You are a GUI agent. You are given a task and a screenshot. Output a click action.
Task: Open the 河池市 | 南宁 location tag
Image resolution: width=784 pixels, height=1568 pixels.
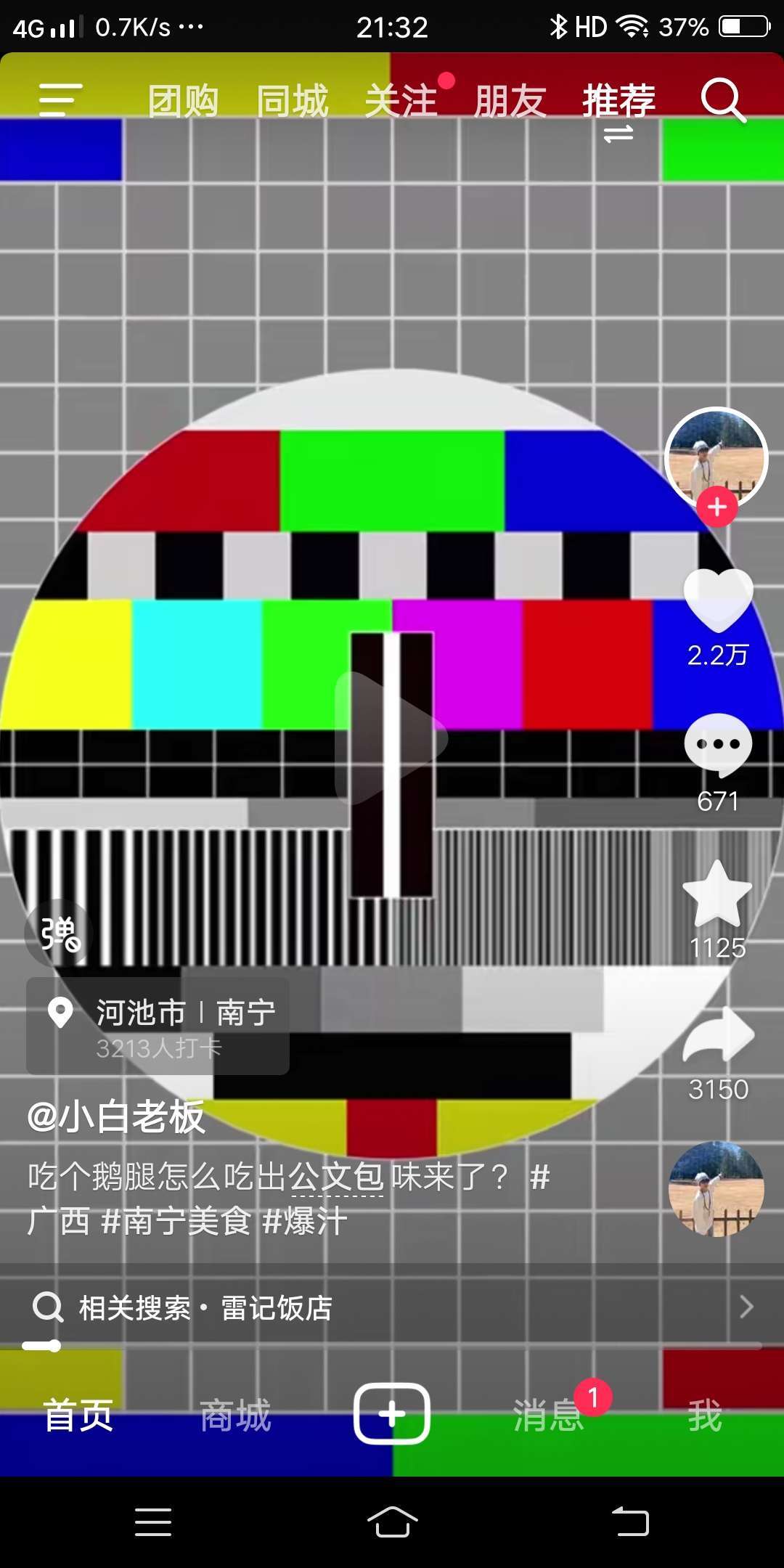click(x=158, y=1025)
